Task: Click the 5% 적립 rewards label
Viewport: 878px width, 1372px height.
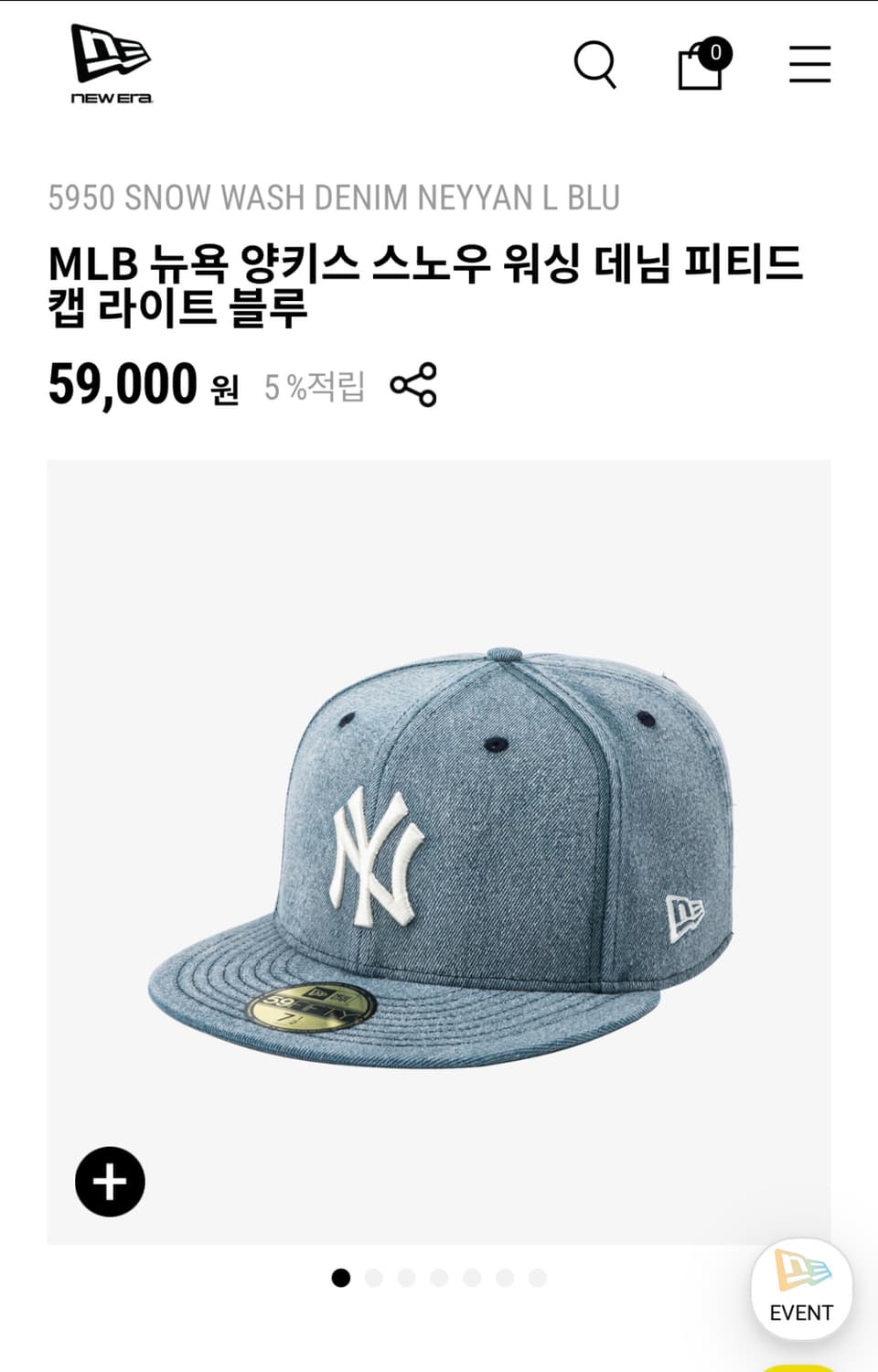Action: click(x=314, y=388)
